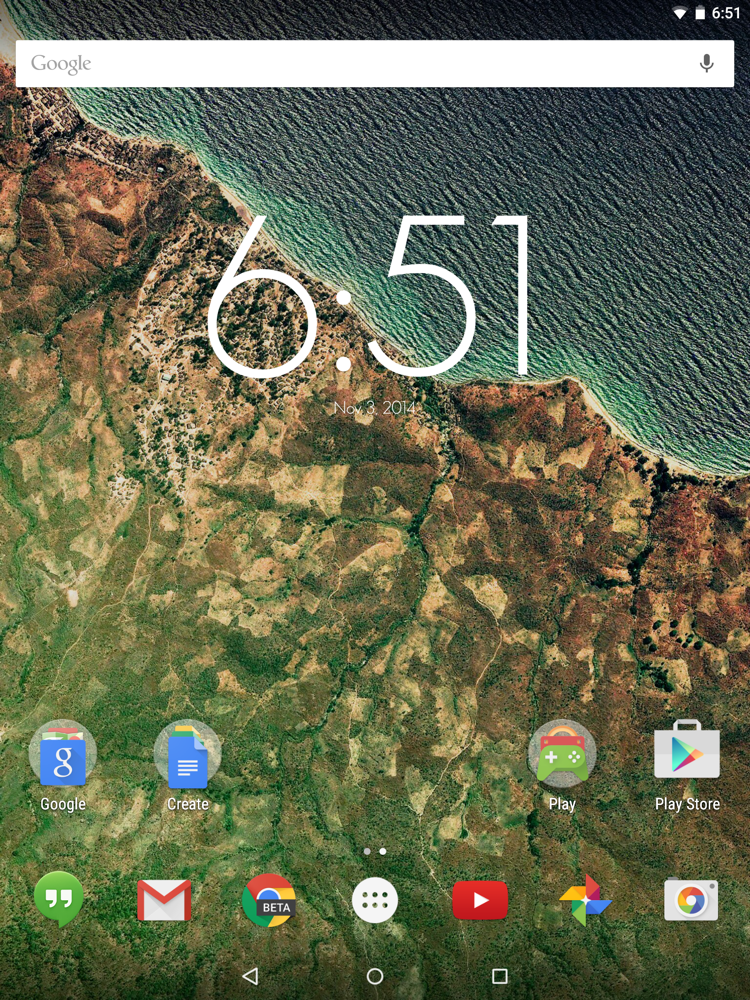Open the Photos app

[586, 900]
